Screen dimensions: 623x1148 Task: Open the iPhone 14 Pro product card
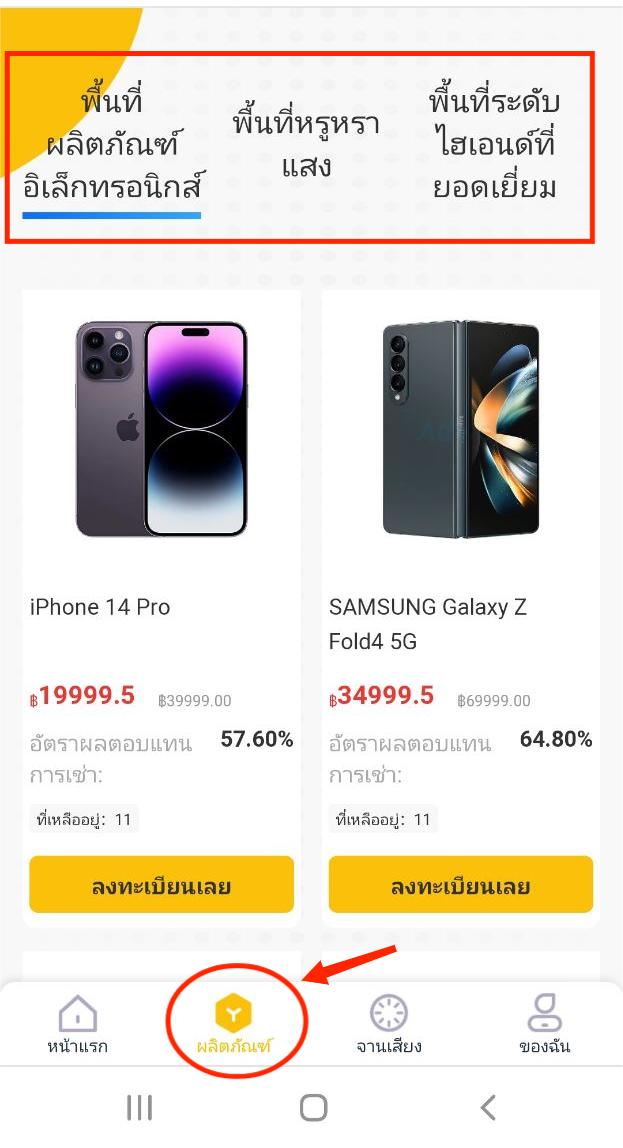point(160,430)
